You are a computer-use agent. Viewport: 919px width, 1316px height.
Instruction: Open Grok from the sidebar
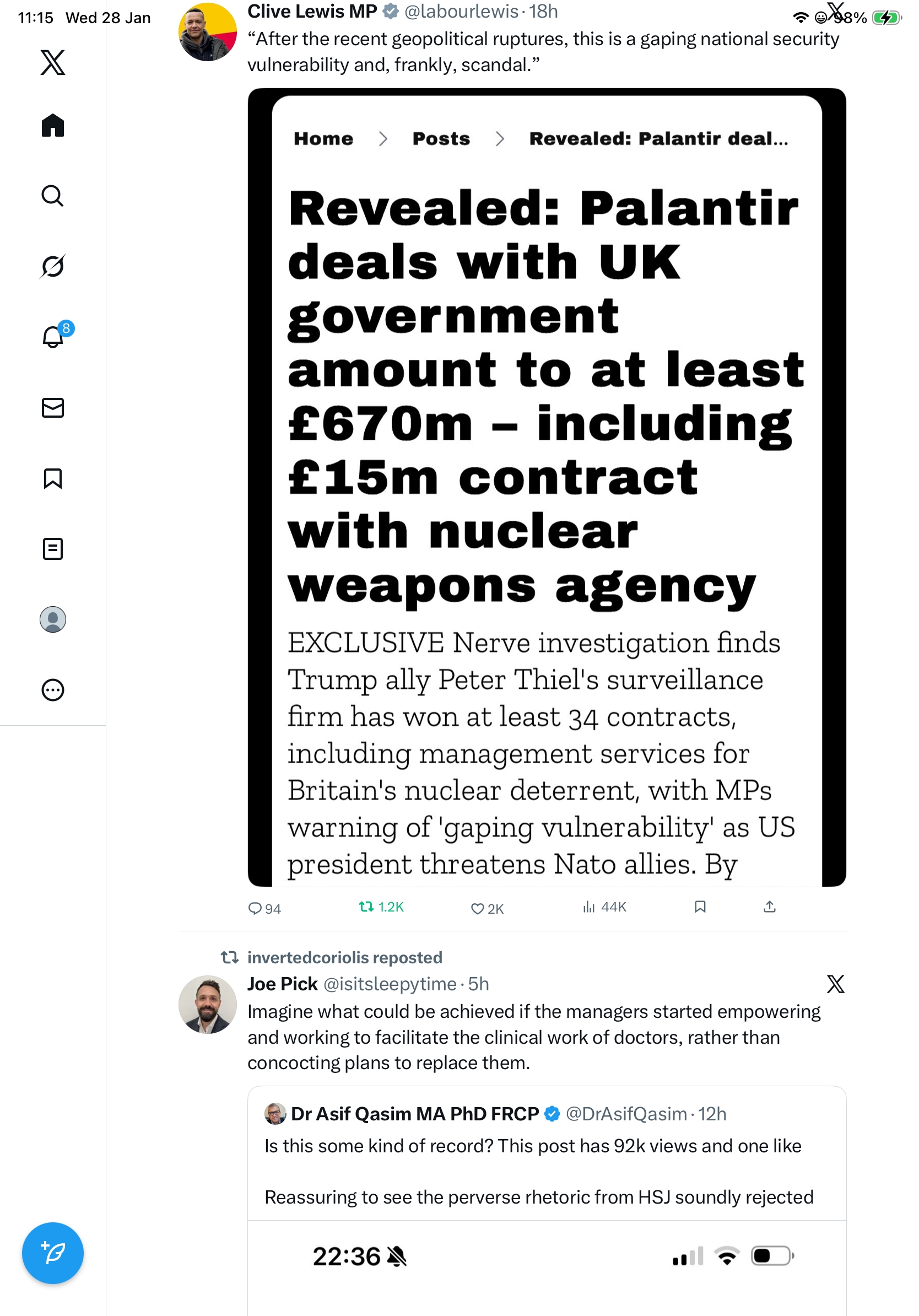click(53, 266)
